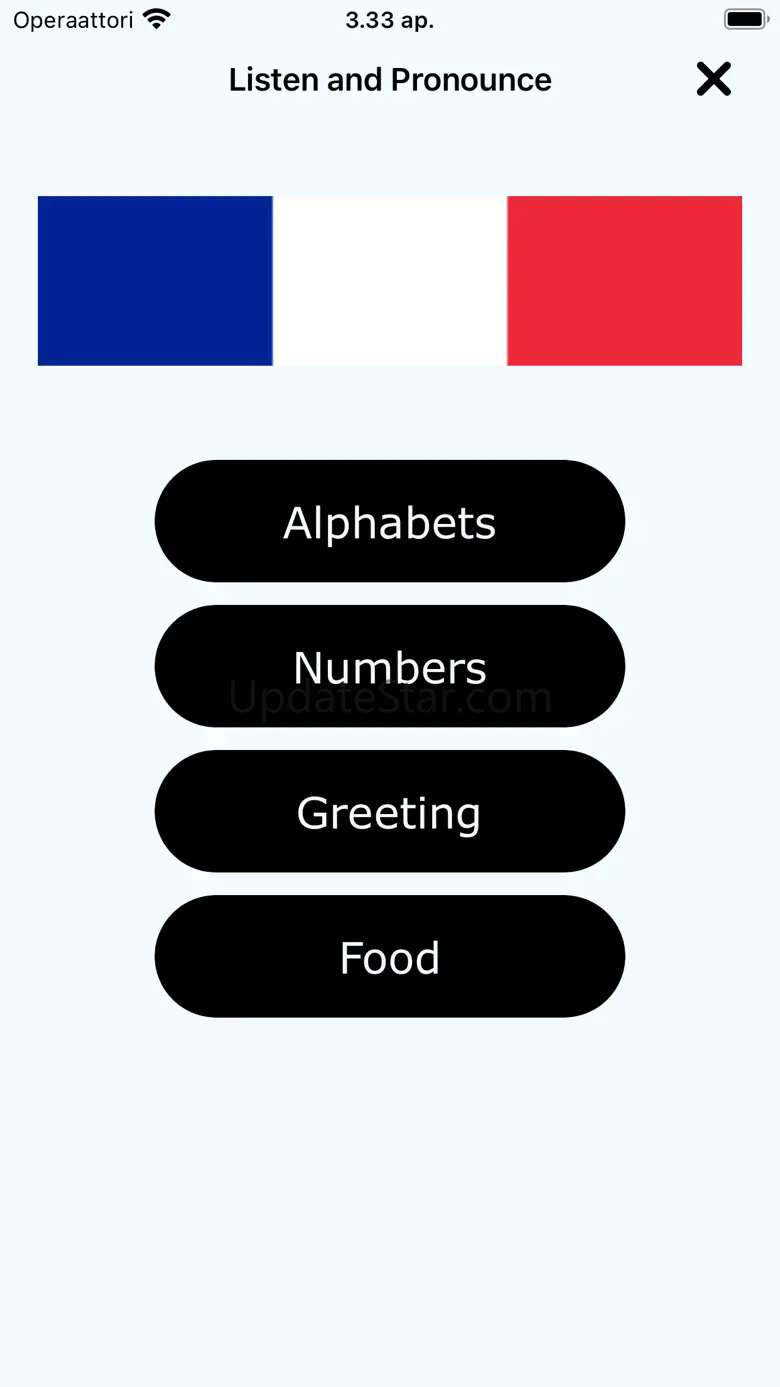
Task: Open the Alphabets lesson
Action: [390, 521]
